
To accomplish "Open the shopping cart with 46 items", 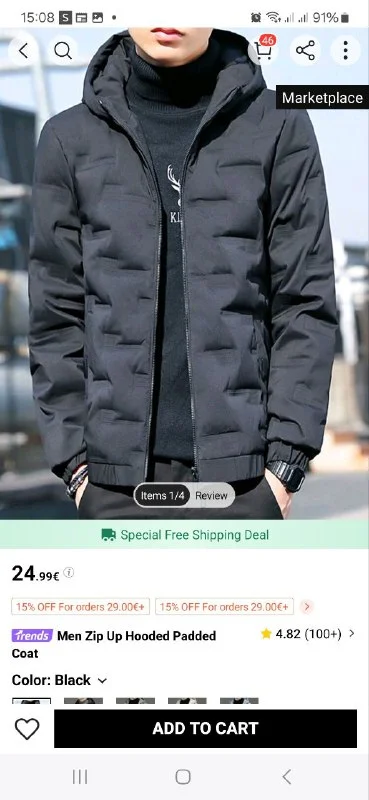I will tap(263, 49).
